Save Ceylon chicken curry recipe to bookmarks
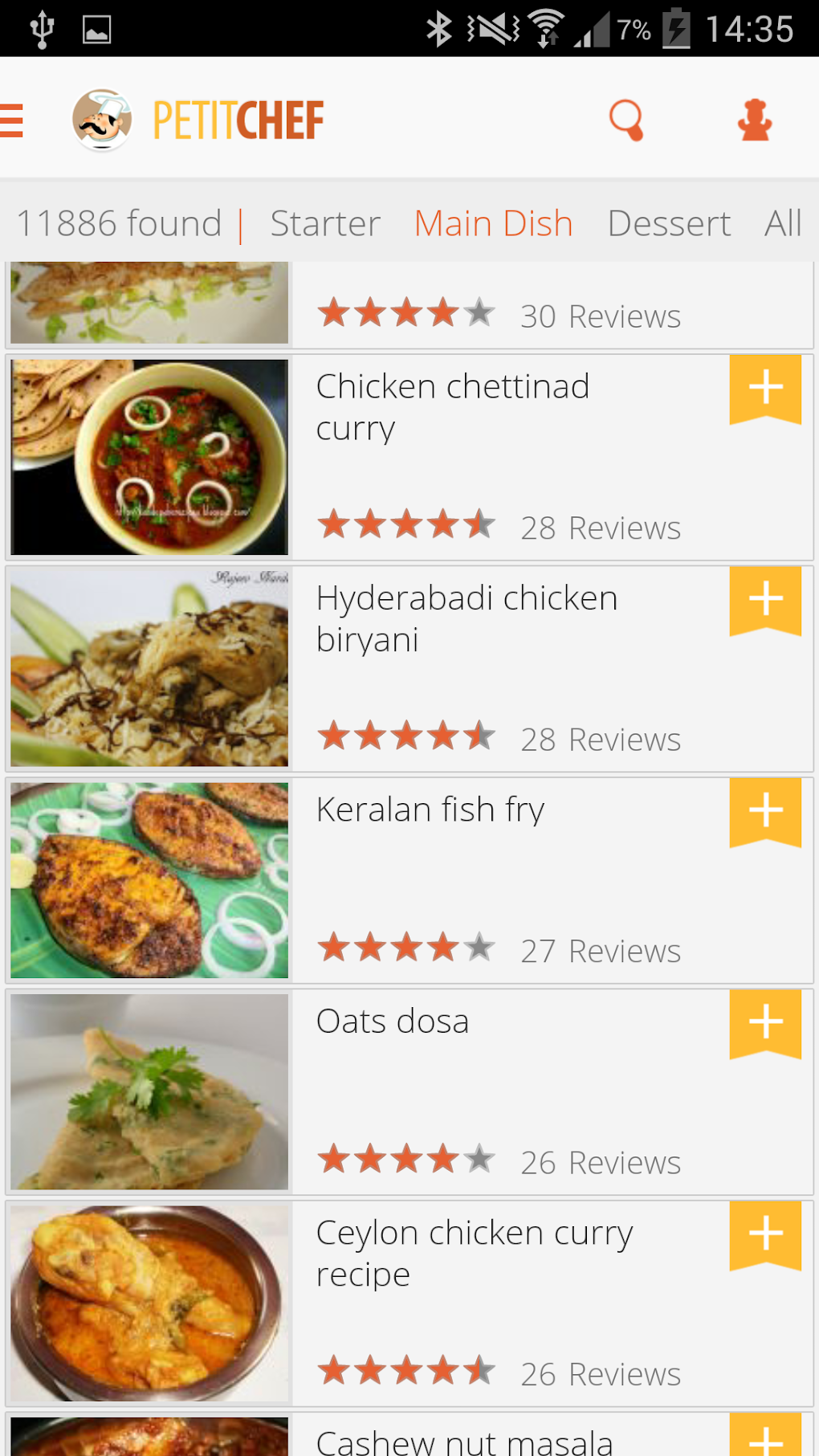Viewport: 819px width, 1456px height. click(765, 1235)
